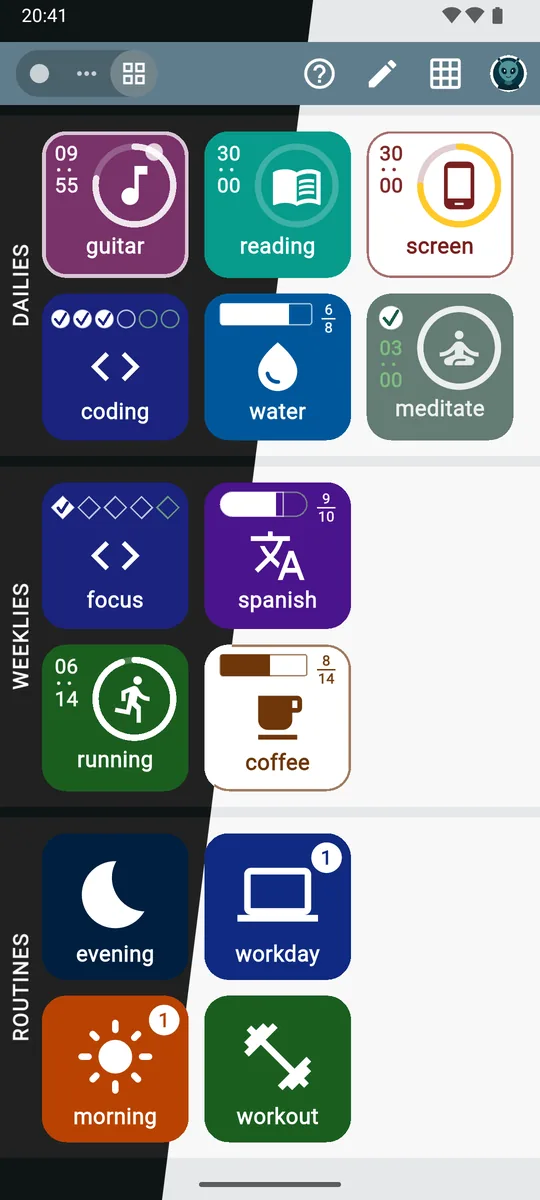Screen dimensions: 540x1200
Task: Open the screen time tile
Action: [440, 204]
